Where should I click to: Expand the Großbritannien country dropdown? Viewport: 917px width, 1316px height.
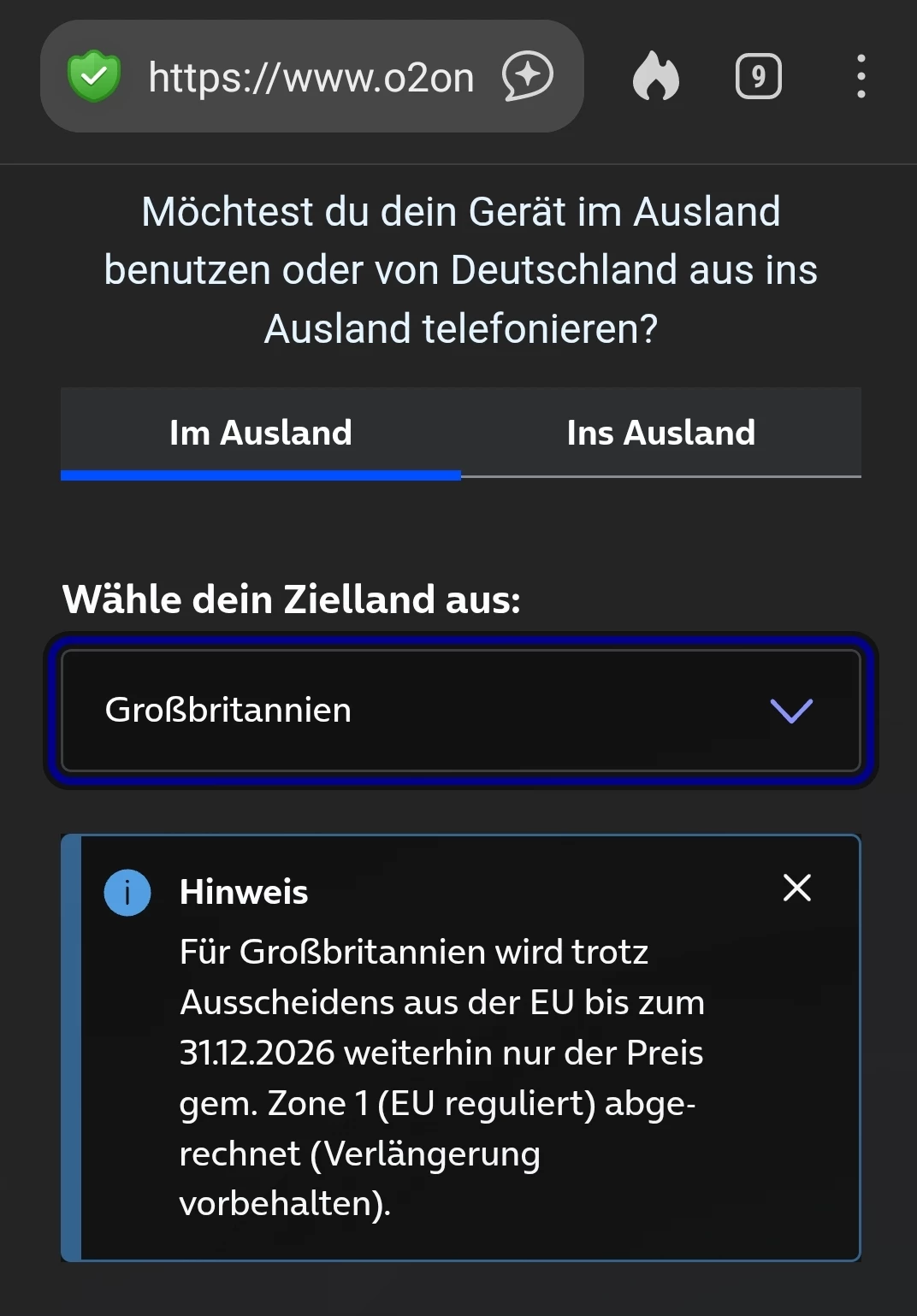(x=460, y=711)
